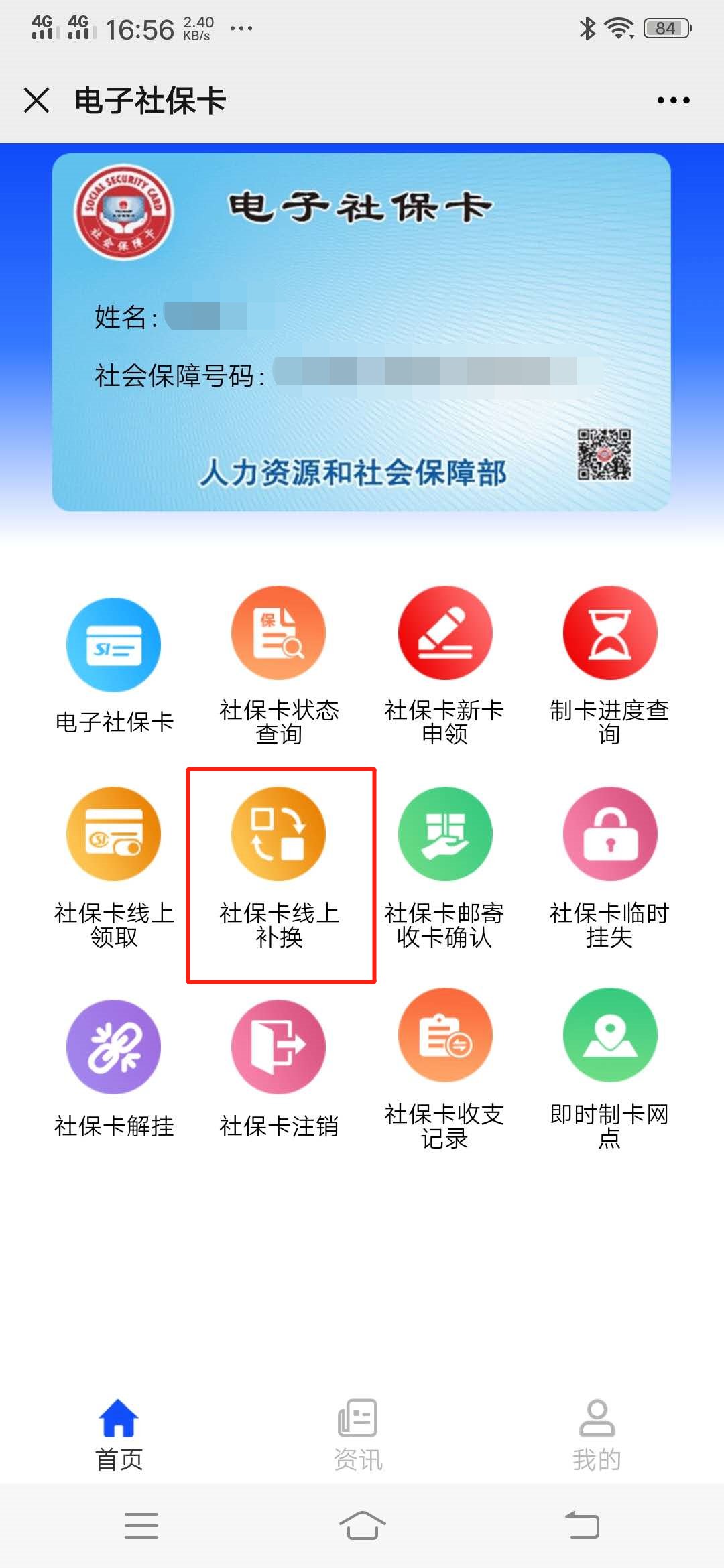Image resolution: width=724 pixels, height=1568 pixels.
Task: Find 即时制卡网点
Action: click(x=609, y=1035)
